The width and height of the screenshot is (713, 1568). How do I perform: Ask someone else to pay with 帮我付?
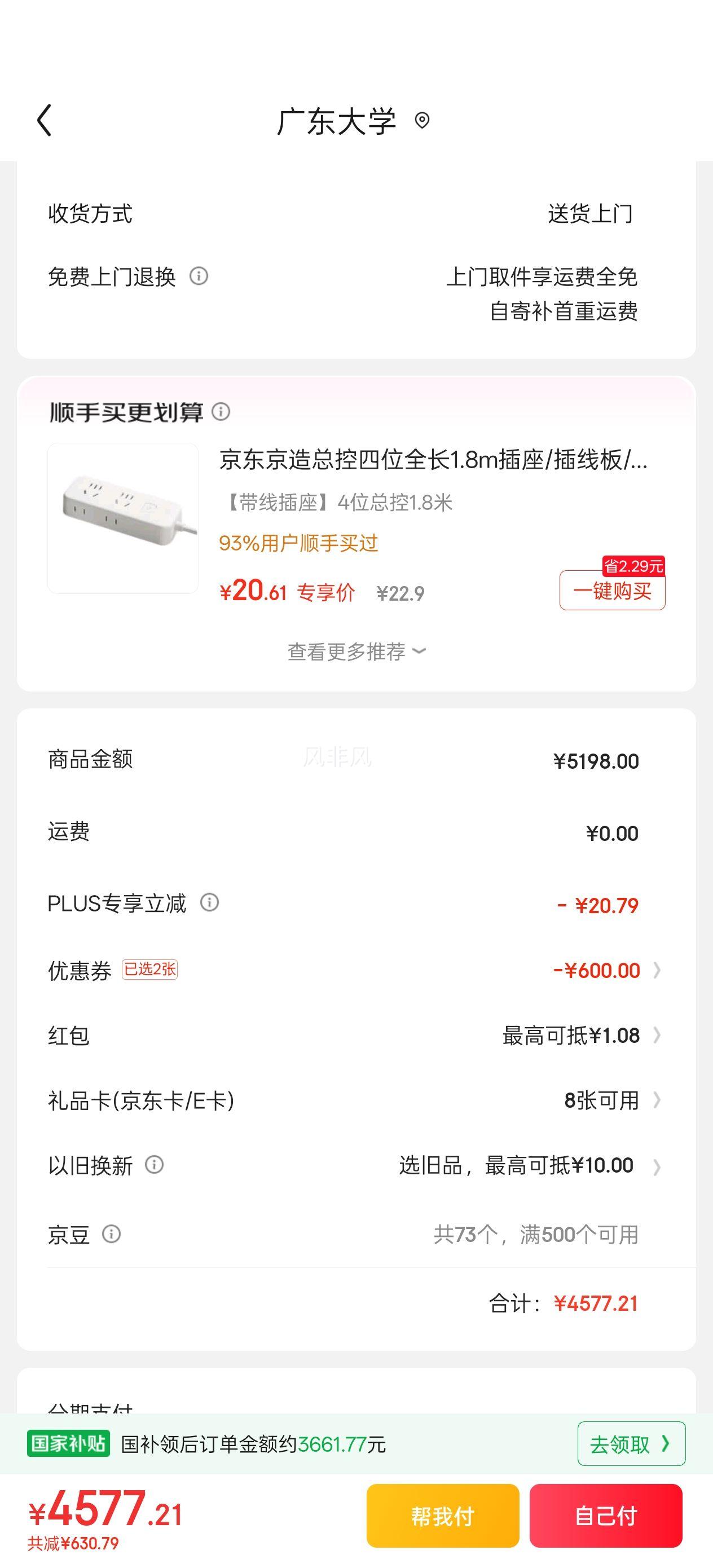[x=443, y=1516]
